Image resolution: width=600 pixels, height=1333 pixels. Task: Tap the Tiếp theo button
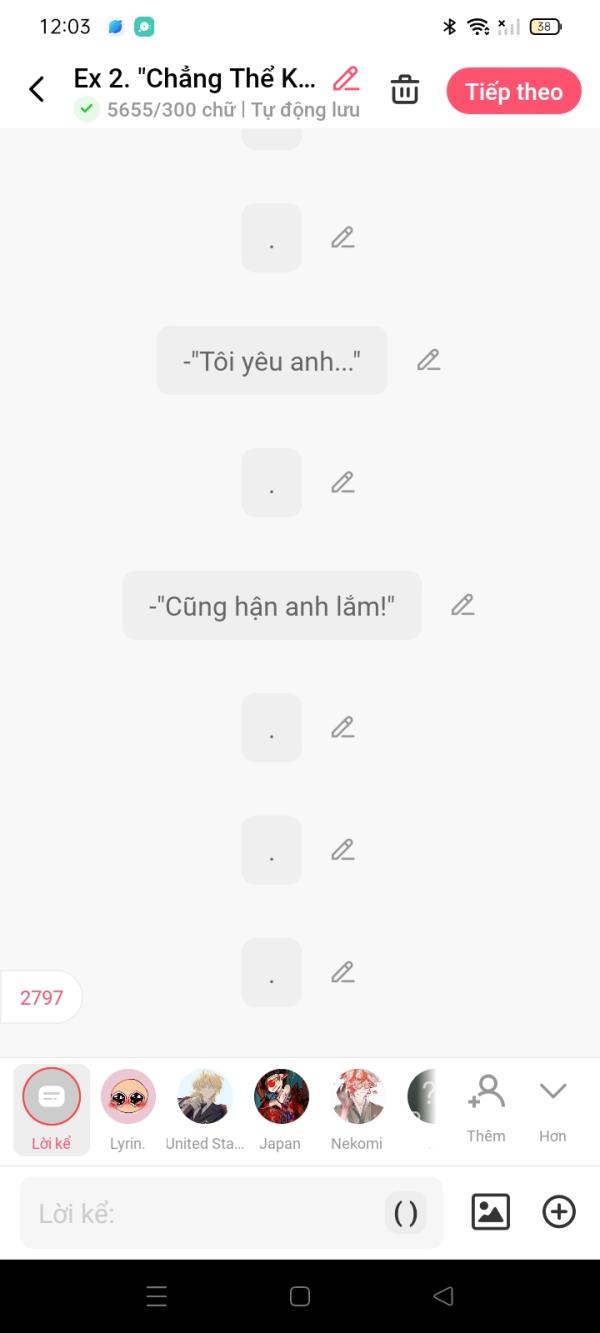[x=514, y=91]
